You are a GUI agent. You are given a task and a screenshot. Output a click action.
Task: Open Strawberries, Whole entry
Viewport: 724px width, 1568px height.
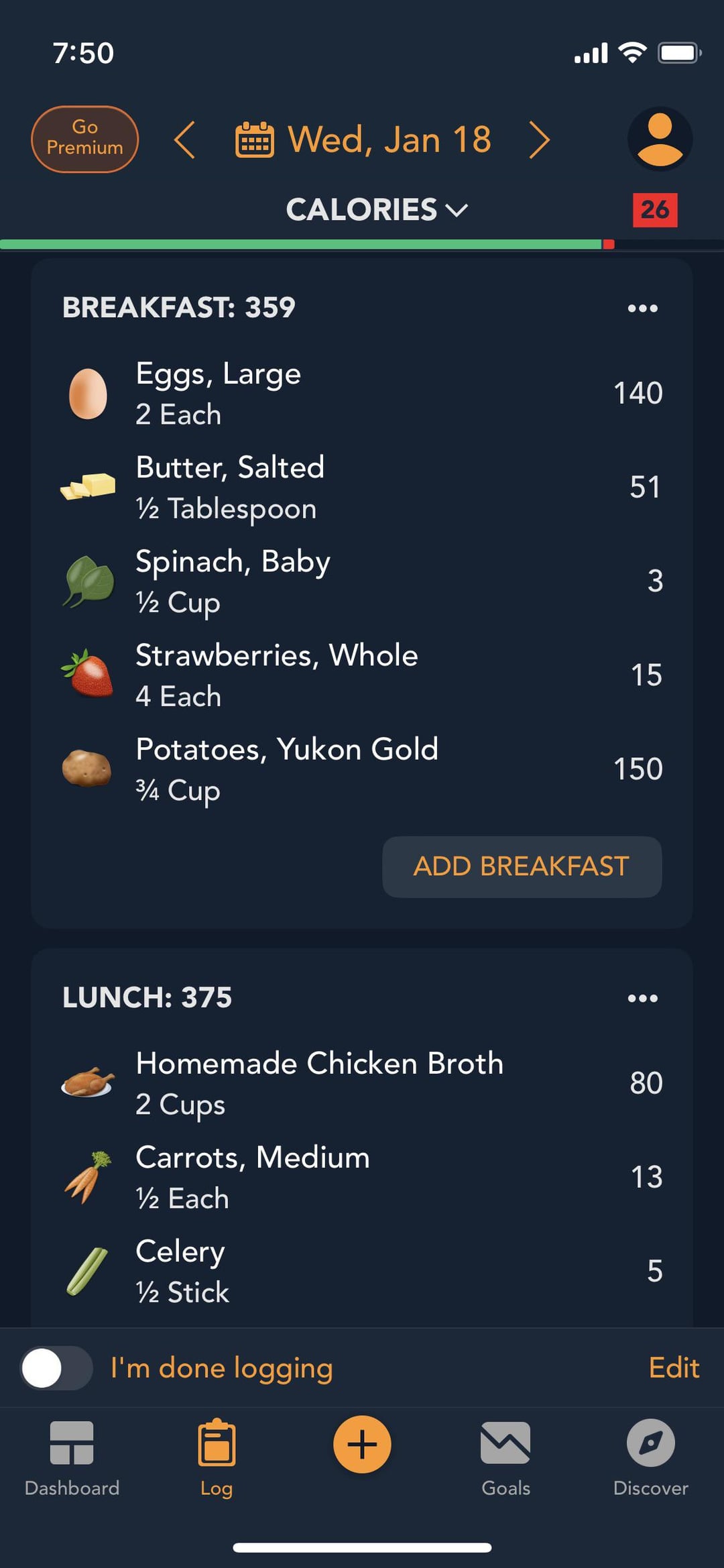point(362,675)
